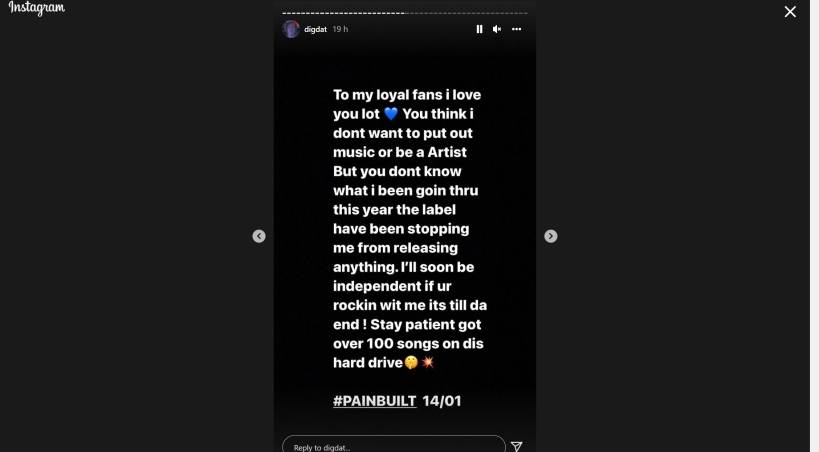
Task: Pause the digdat story
Action: 479,30
